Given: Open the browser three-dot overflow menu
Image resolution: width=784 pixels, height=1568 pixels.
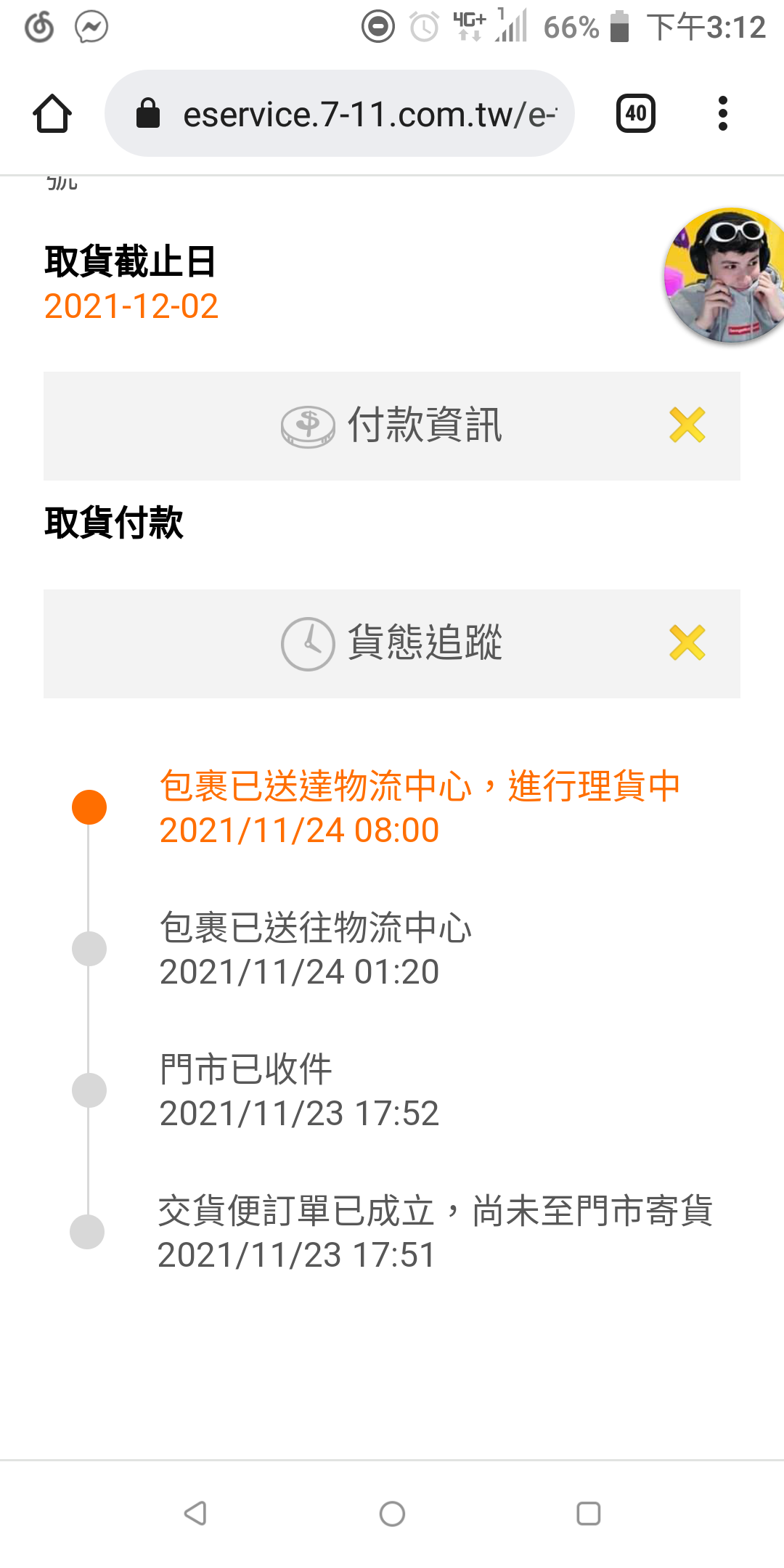Looking at the screenshot, I should click(722, 113).
